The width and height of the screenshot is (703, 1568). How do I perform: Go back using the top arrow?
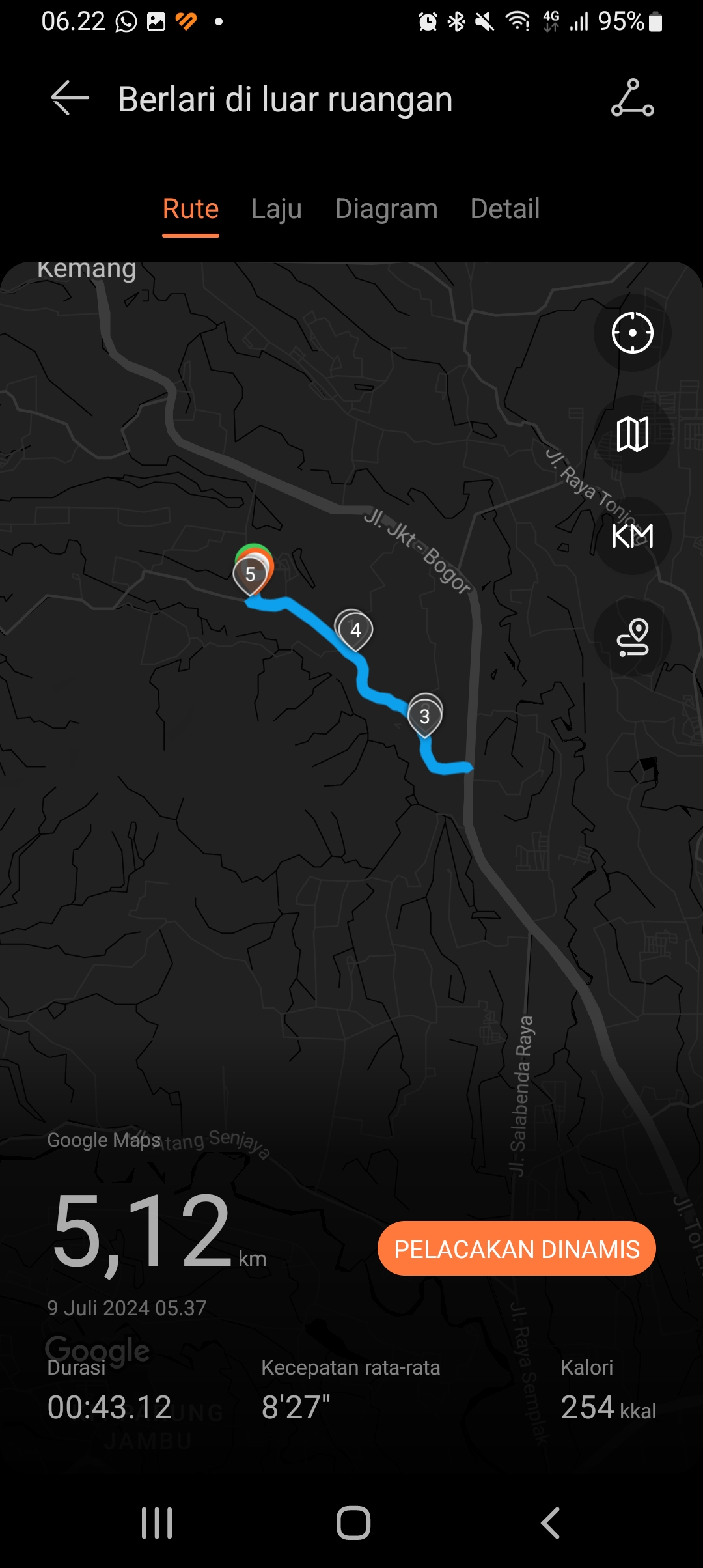pos(70,99)
